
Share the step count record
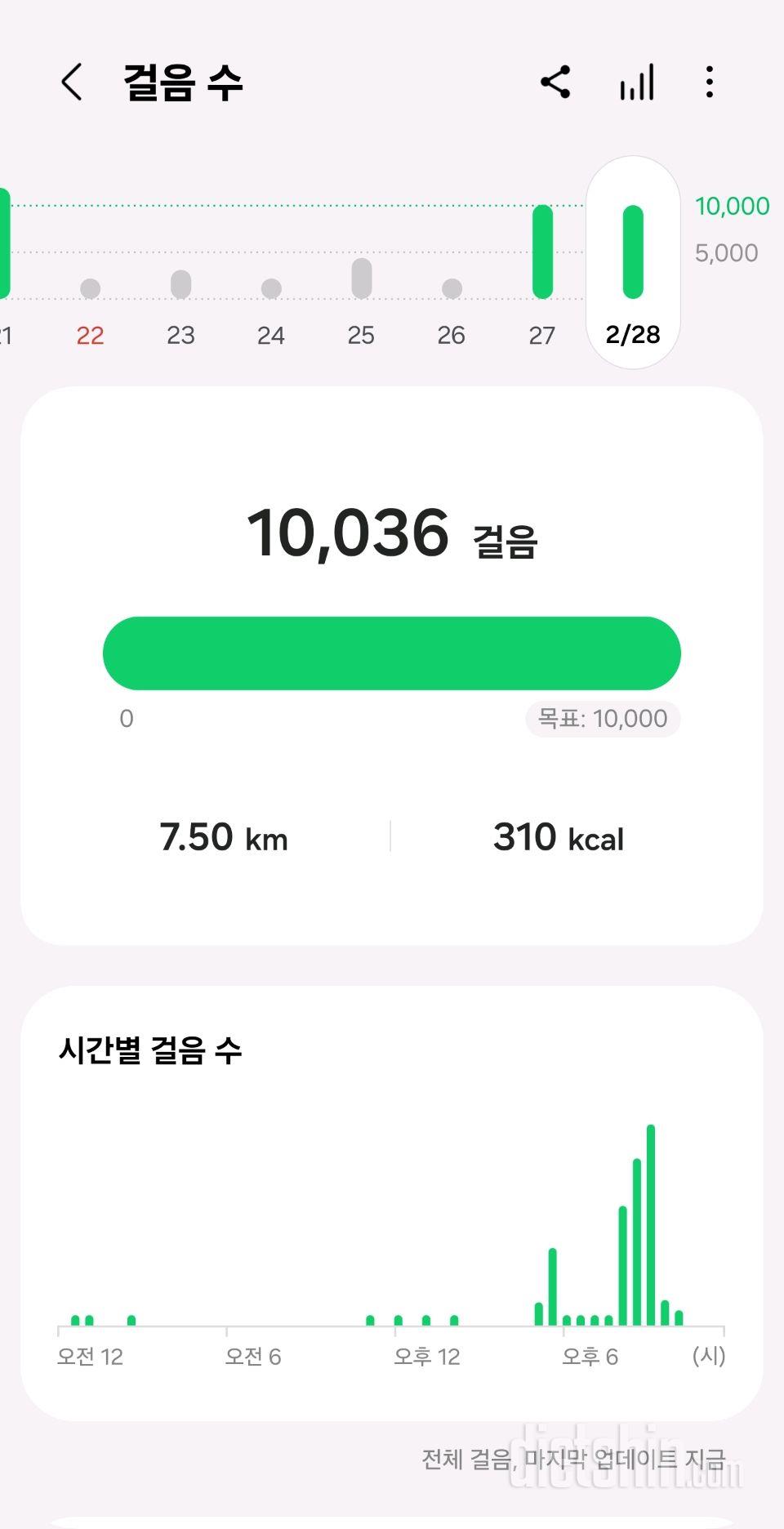tap(555, 82)
